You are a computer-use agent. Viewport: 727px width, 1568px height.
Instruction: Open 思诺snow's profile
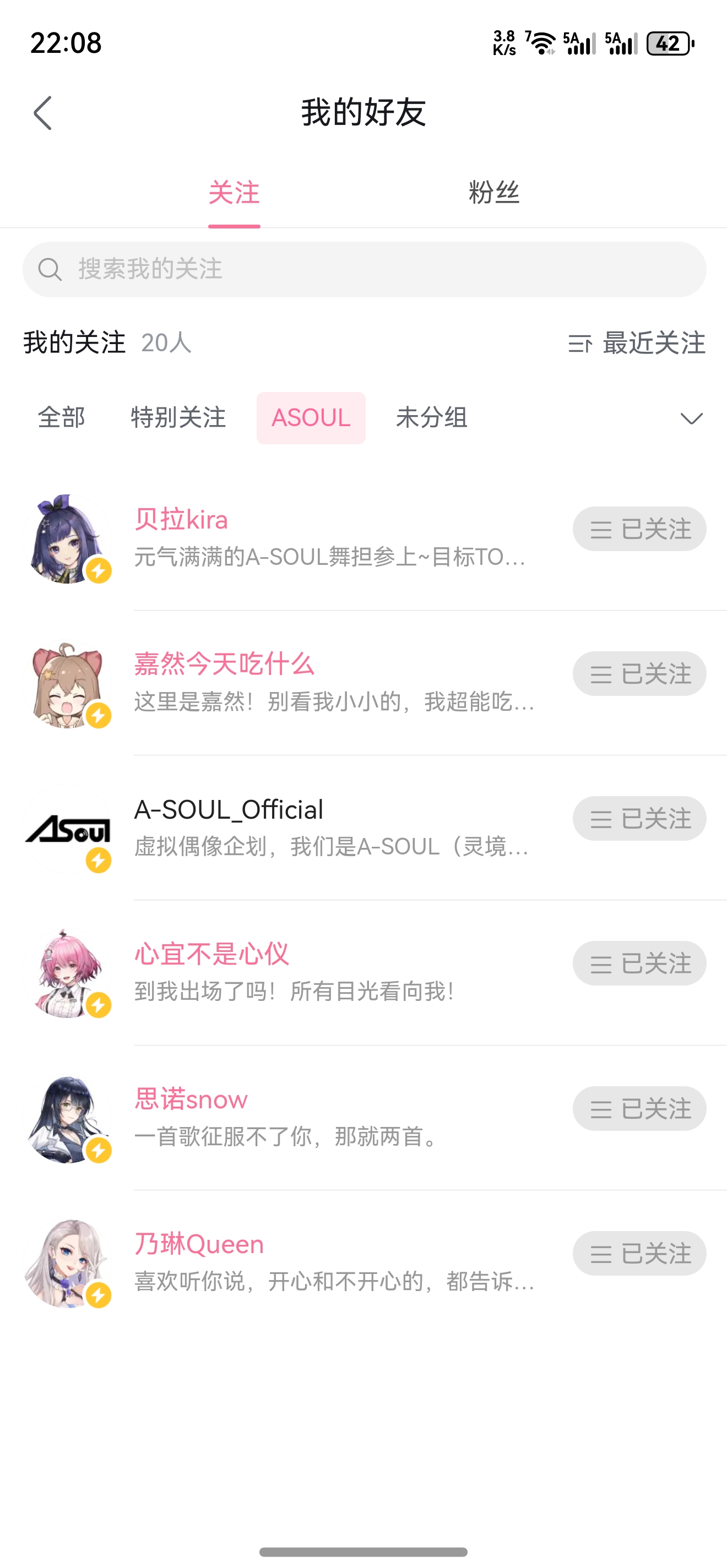click(191, 1100)
